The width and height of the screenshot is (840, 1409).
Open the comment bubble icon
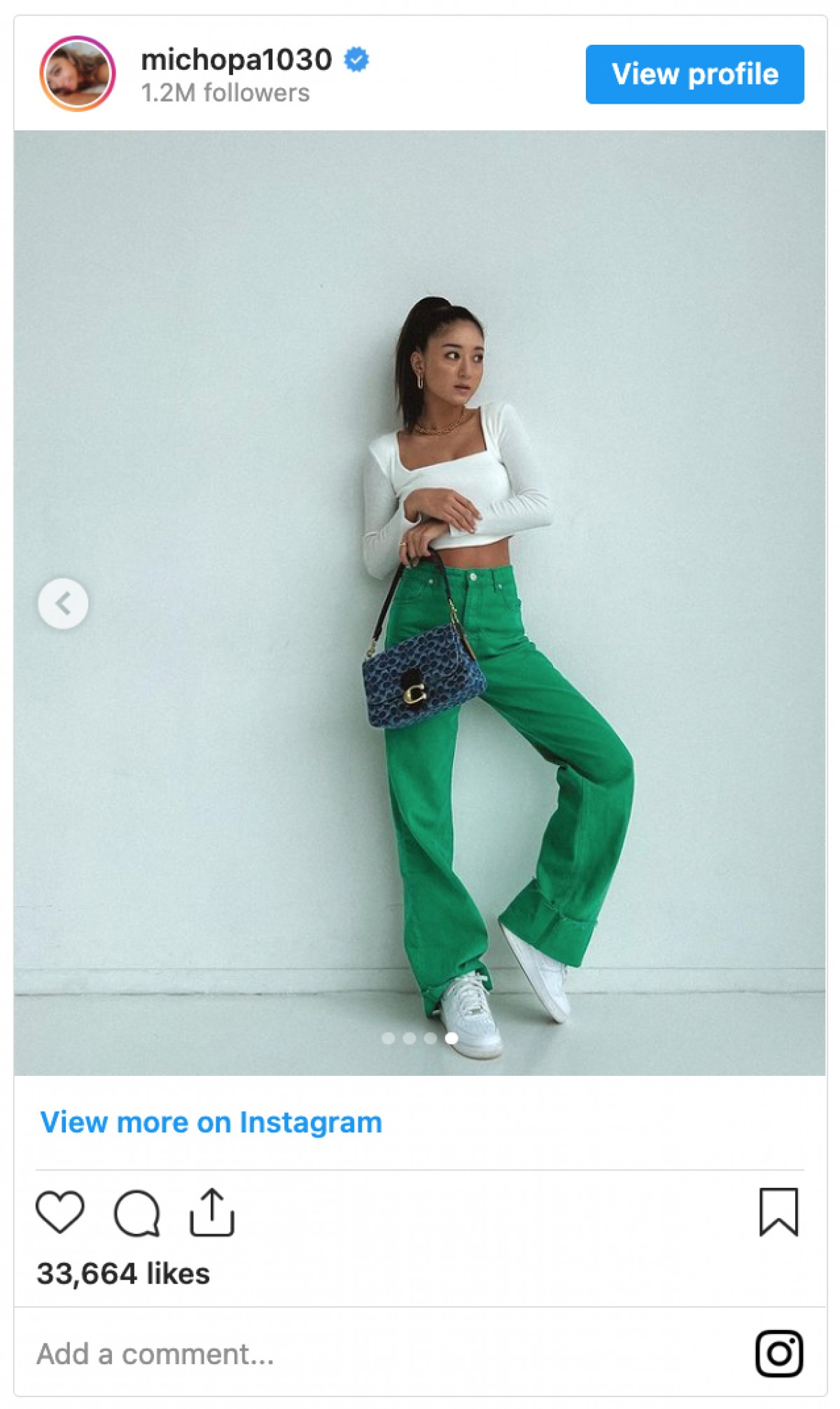(x=136, y=1212)
